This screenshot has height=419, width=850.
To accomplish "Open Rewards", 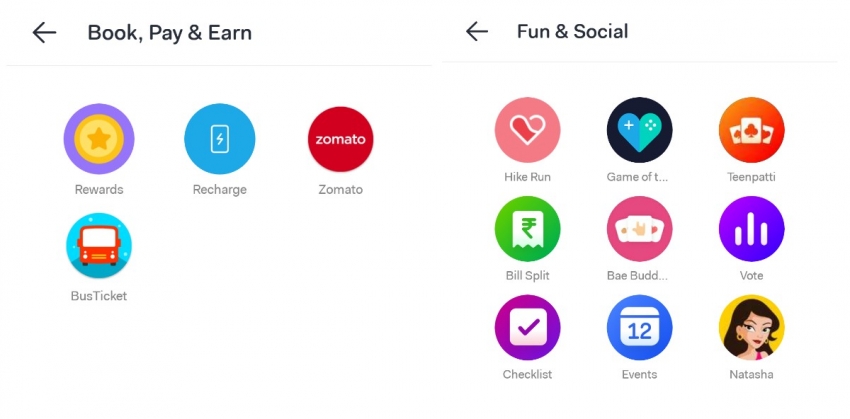I will 99,139.
